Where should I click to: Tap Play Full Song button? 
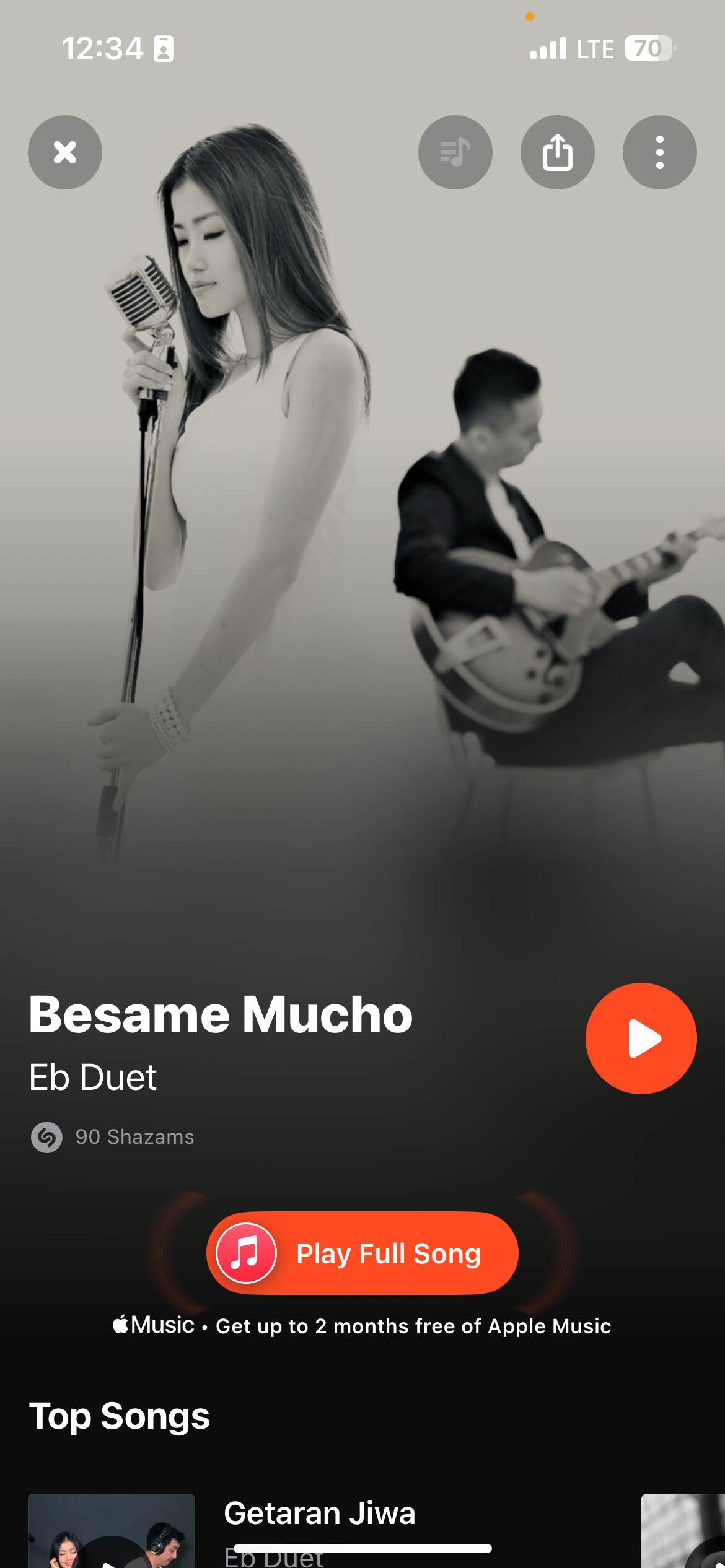[362, 1253]
